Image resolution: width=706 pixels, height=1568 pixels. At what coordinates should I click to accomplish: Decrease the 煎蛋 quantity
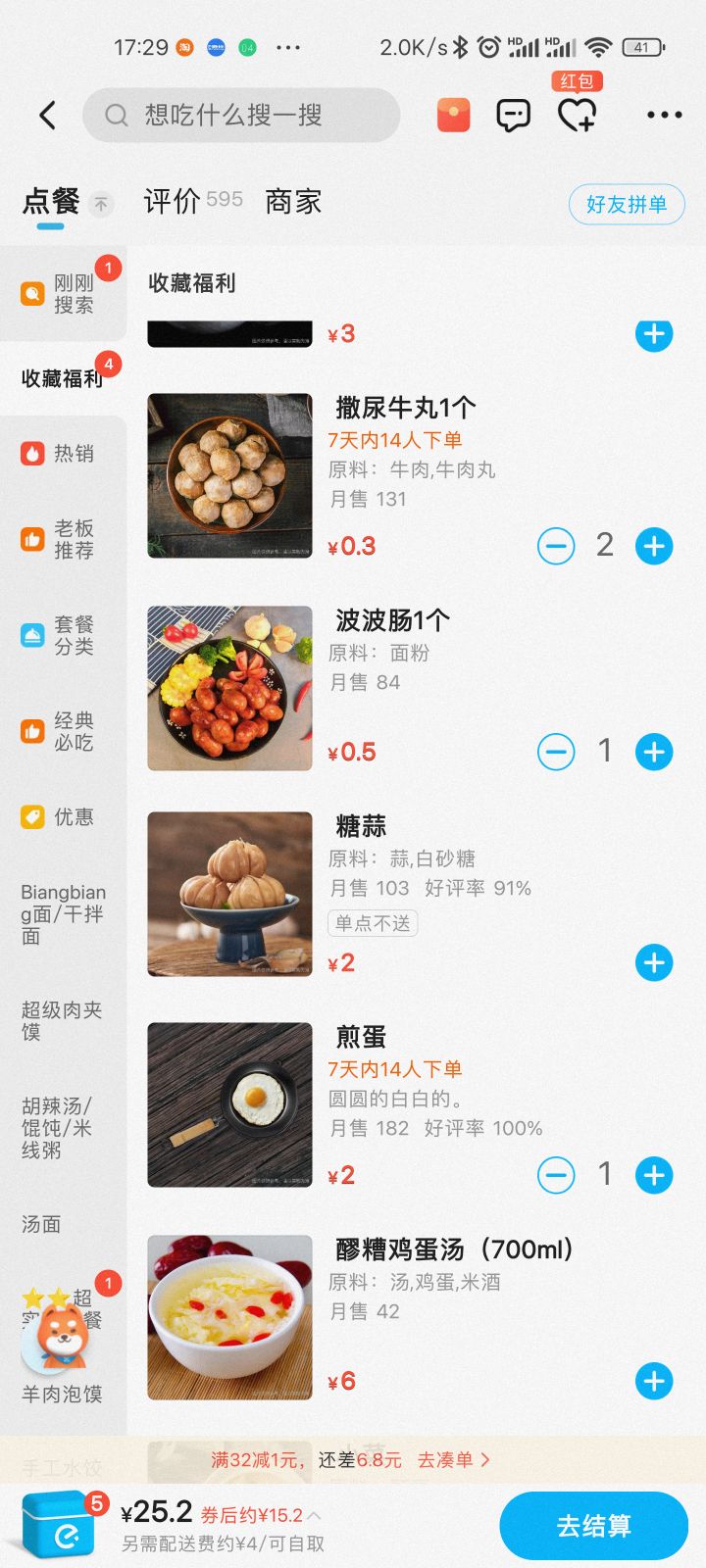[x=556, y=1175]
